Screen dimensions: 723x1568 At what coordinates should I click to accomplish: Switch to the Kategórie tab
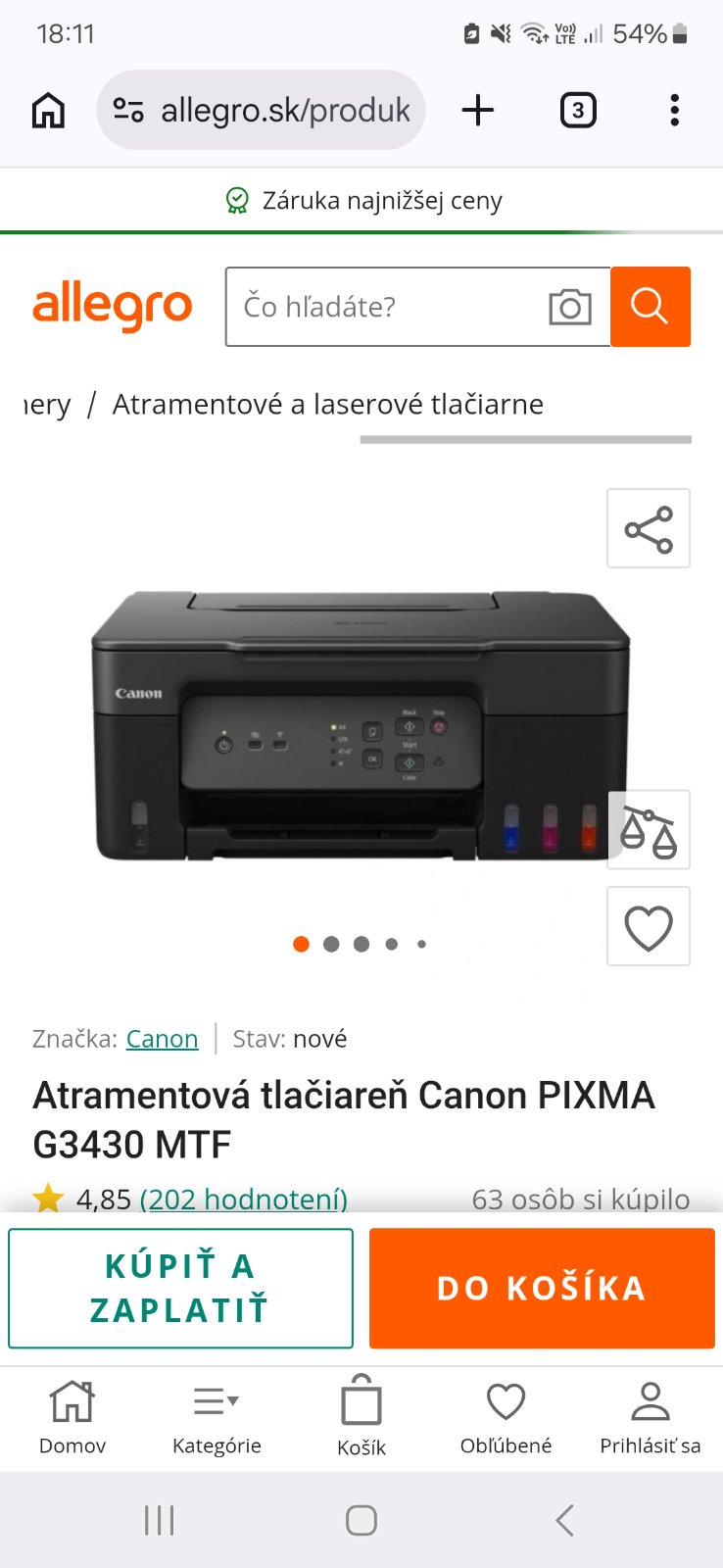click(x=217, y=1417)
